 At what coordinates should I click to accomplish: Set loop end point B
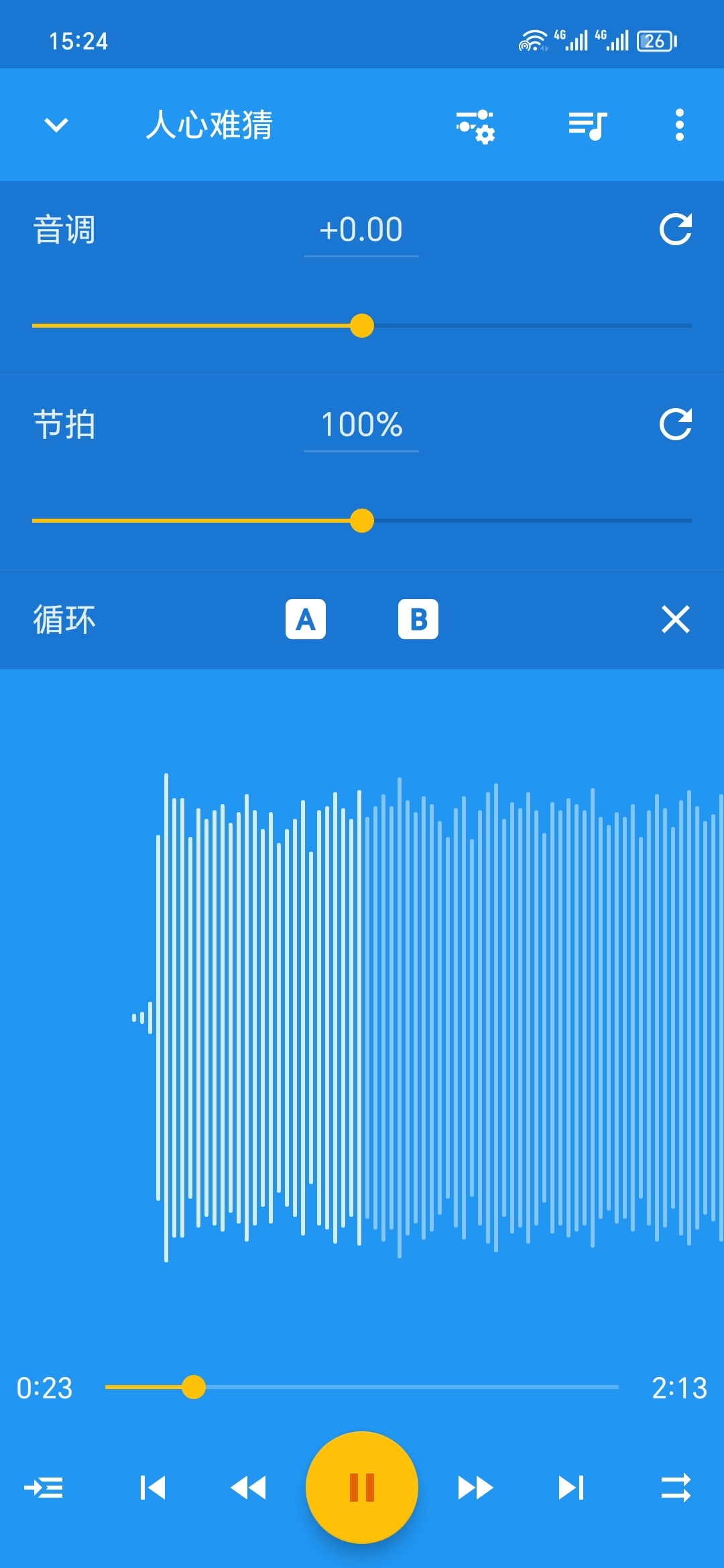tap(418, 619)
